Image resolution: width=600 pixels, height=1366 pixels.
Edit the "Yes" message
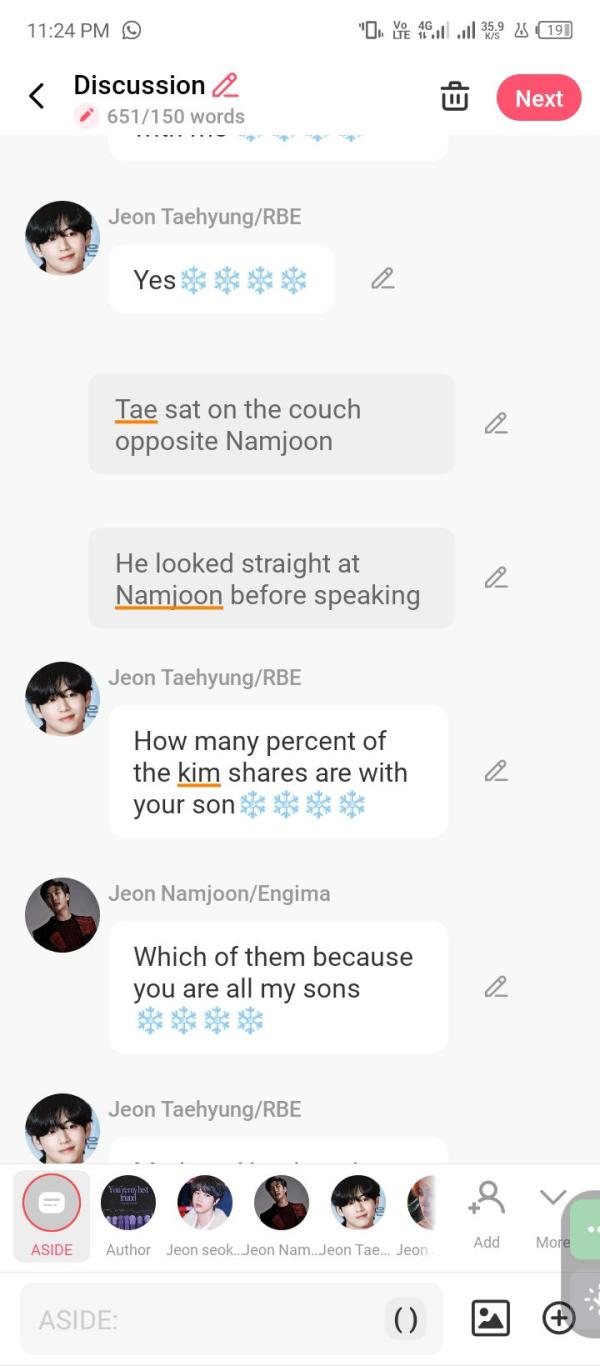click(382, 279)
